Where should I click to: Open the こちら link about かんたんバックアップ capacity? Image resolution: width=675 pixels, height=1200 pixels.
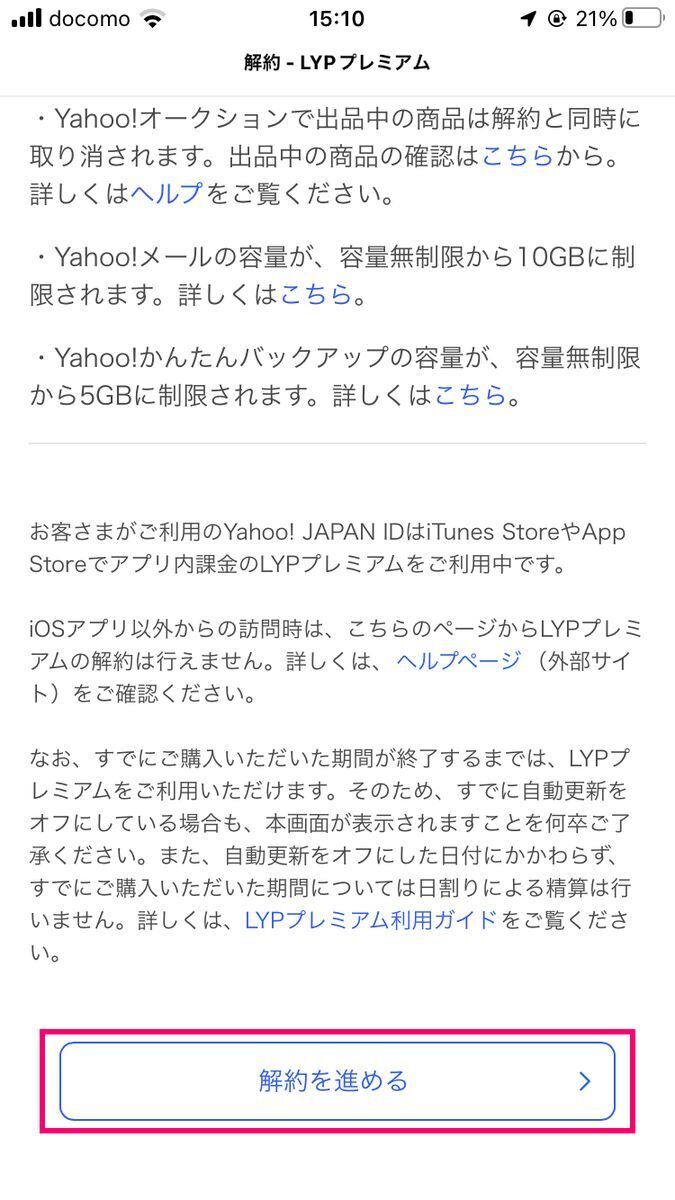(x=470, y=395)
